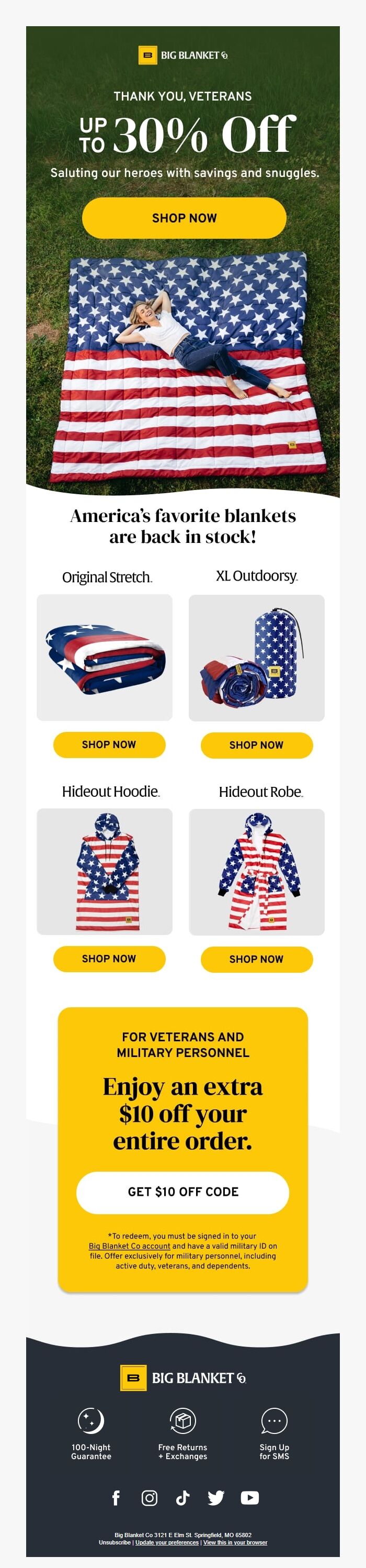View this email in your browser
The width and height of the screenshot is (366, 1568).
(x=235, y=1542)
